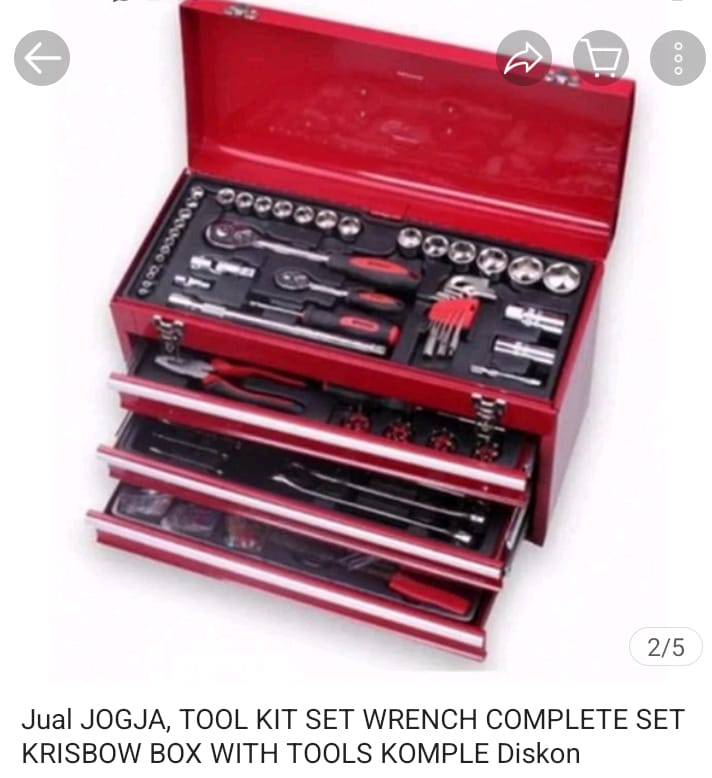Share this tool kit listing
Viewport: 712px width, 778px height.
click(524, 58)
